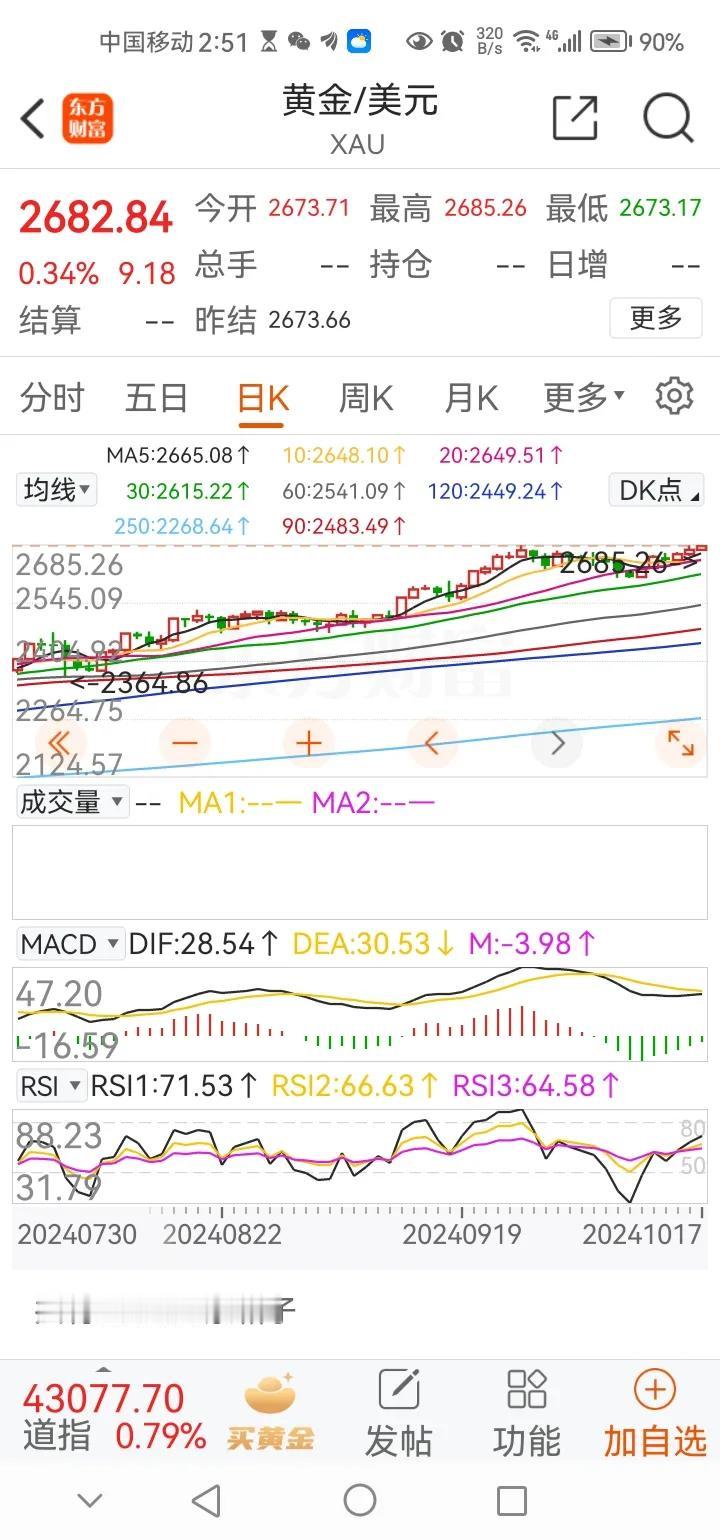
Task: Expand the chart to fullscreen
Action: [x=680, y=743]
